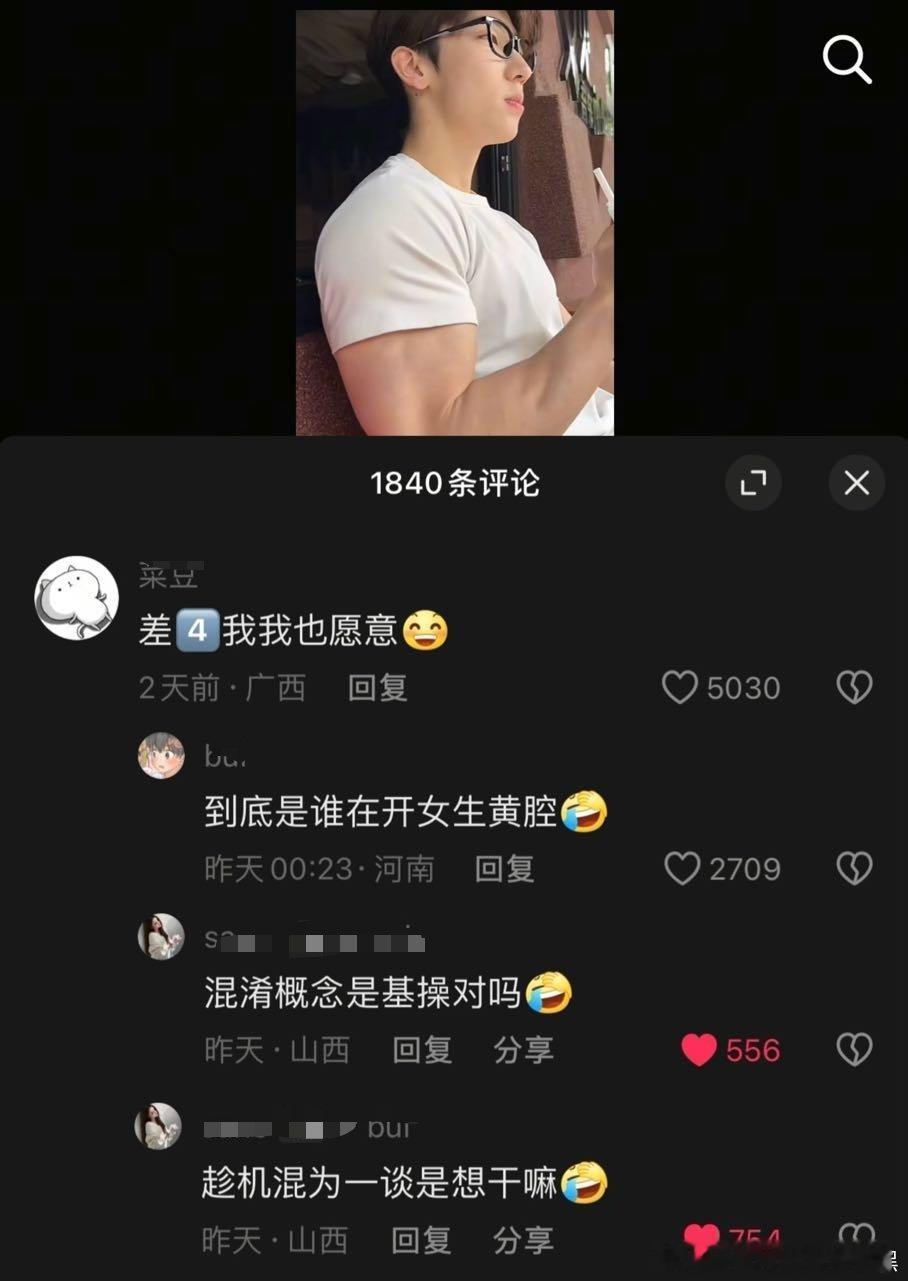Screen dimensions: 908x1281
Task: Close the comments panel with the X icon
Action: [x=856, y=483]
